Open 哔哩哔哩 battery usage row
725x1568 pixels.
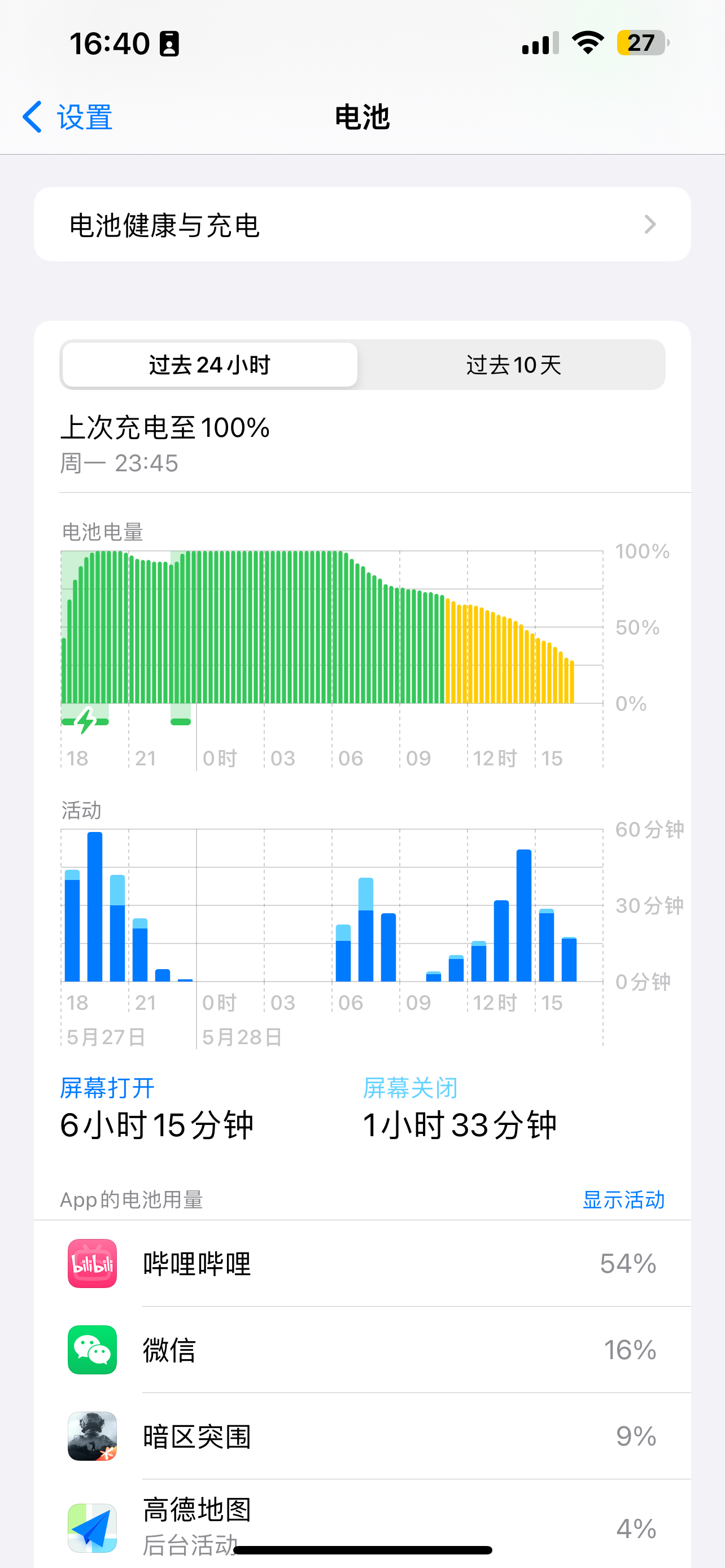click(362, 1264)
